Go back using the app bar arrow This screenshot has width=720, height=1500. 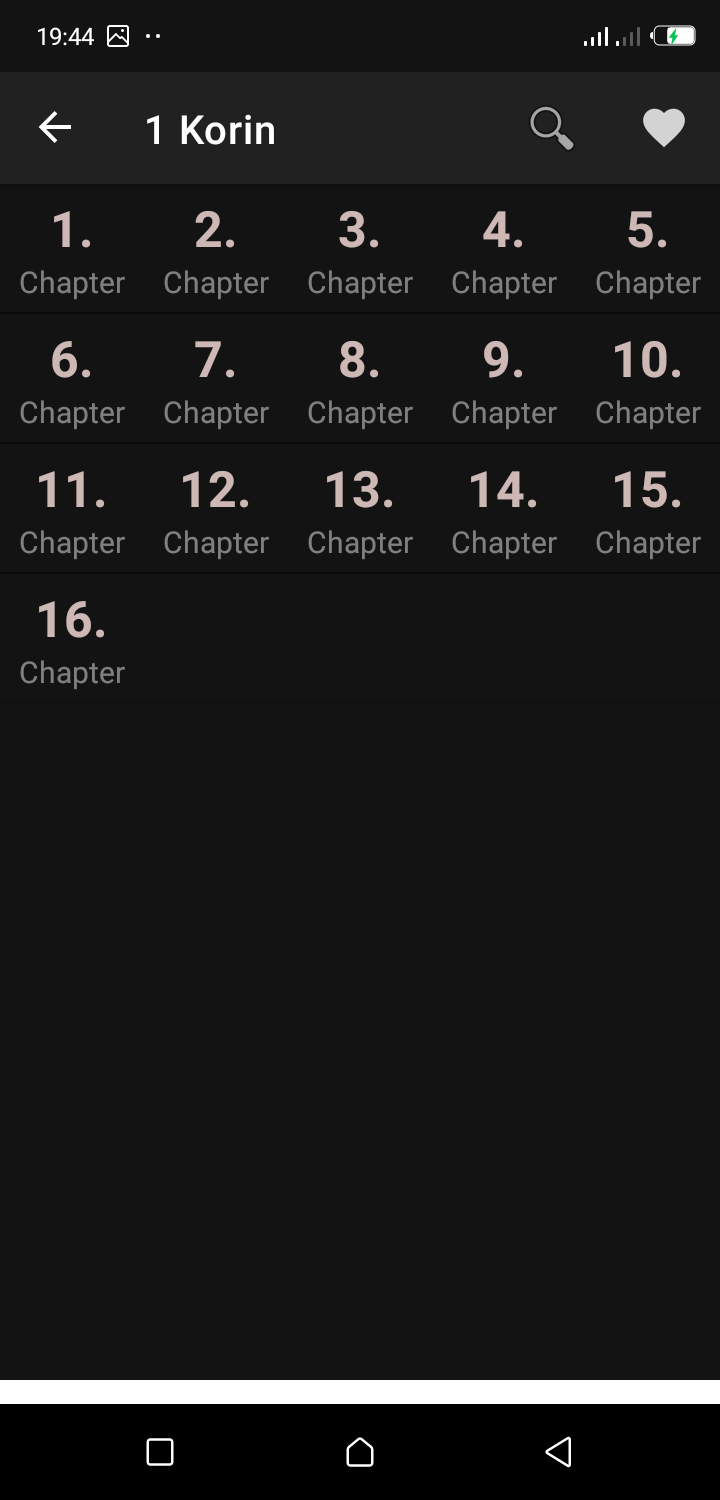pos(55,128)
